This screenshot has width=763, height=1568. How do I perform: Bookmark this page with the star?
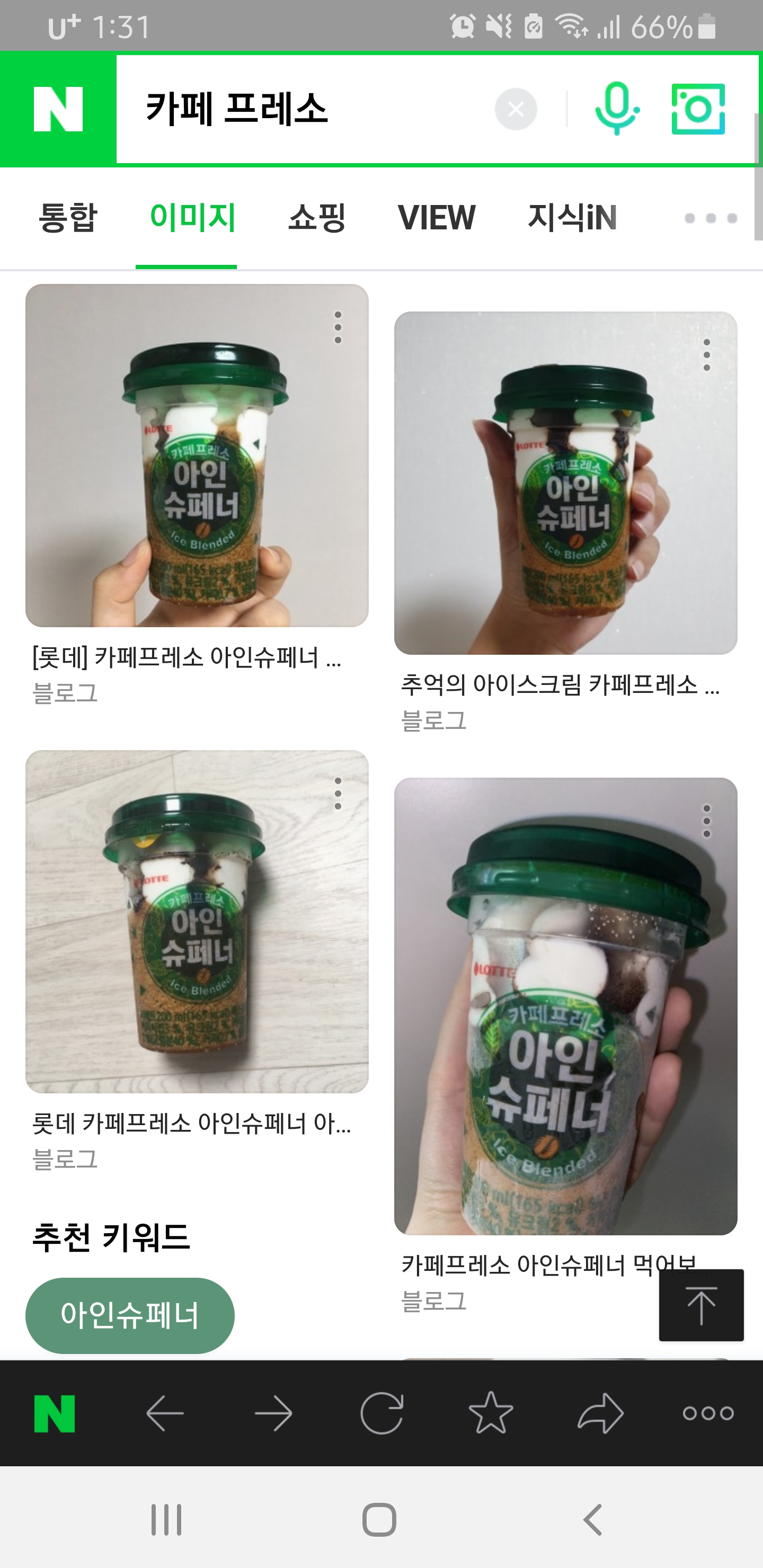pos(491,1413)
